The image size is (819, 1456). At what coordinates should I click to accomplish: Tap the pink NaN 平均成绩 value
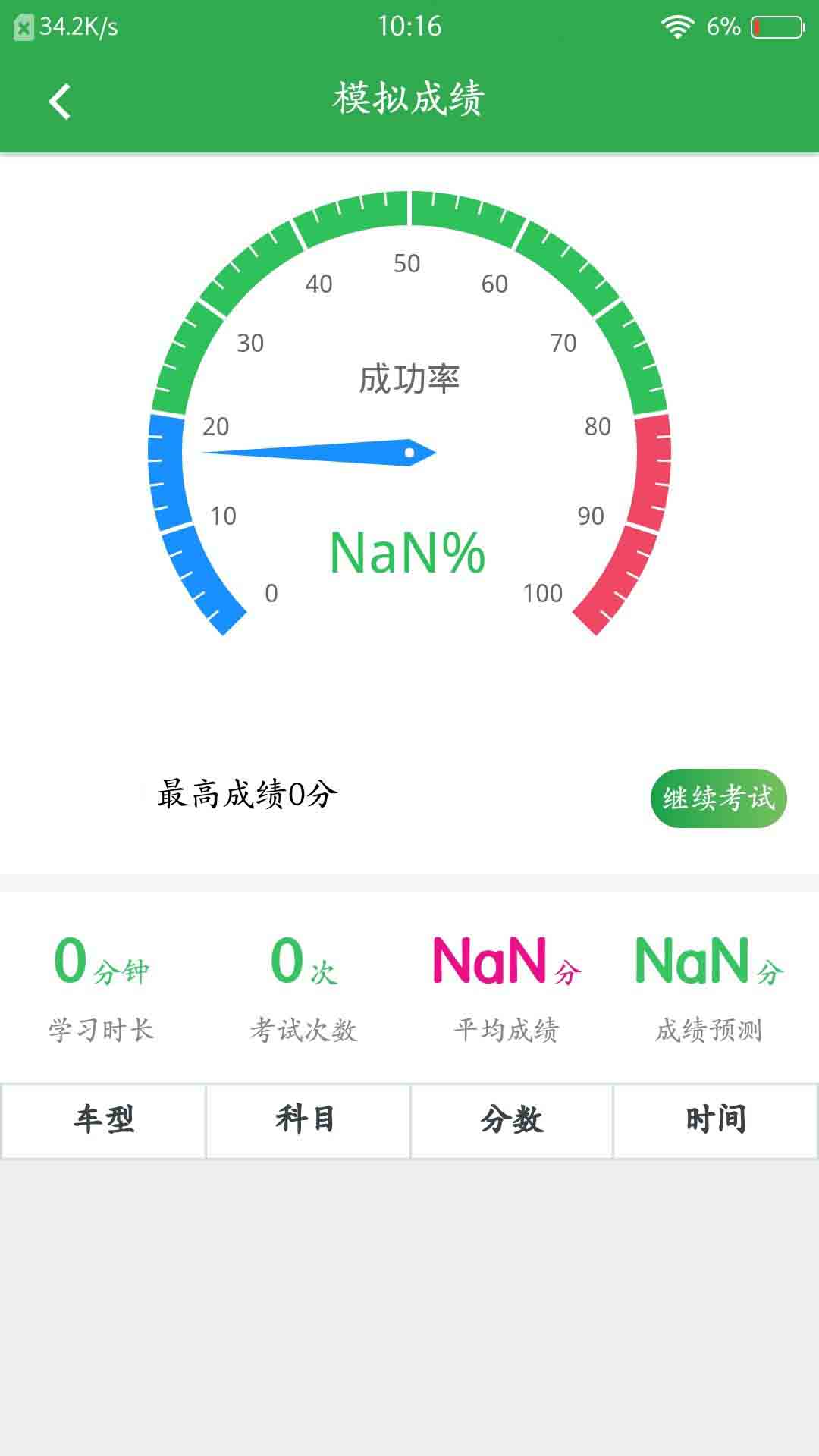[507, 962]
